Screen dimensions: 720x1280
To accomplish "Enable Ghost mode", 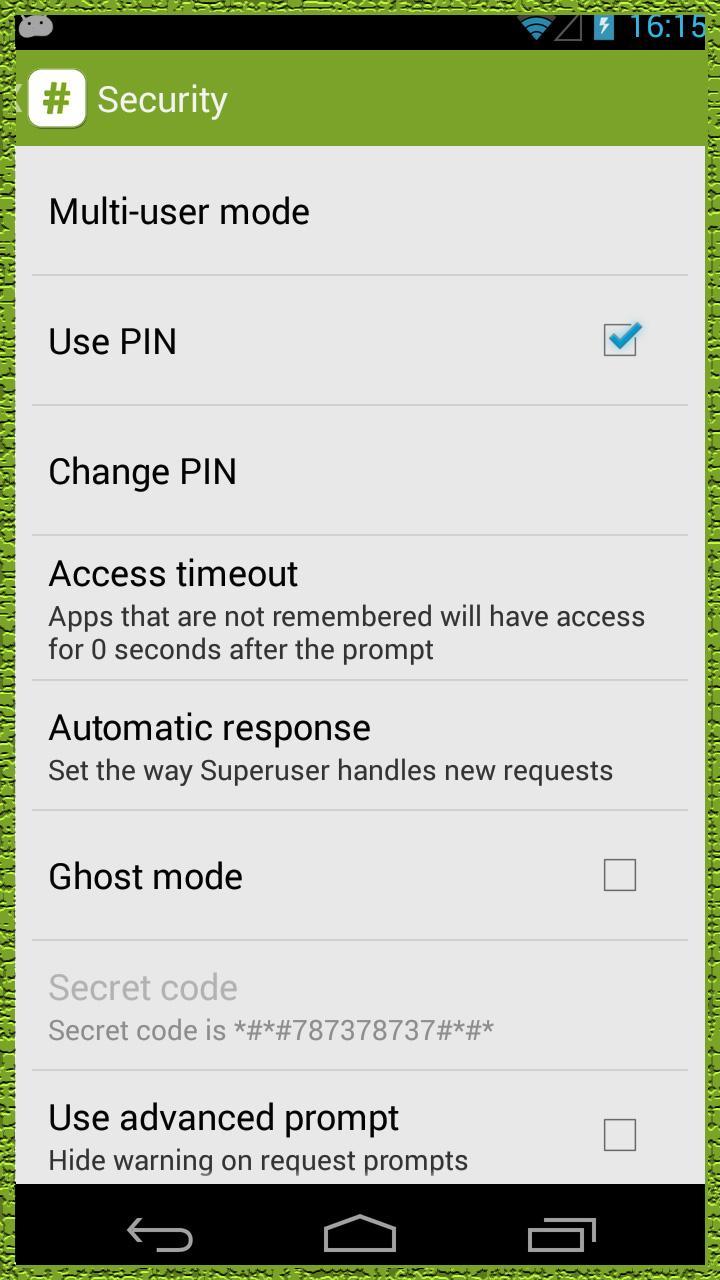I will 620,875.
